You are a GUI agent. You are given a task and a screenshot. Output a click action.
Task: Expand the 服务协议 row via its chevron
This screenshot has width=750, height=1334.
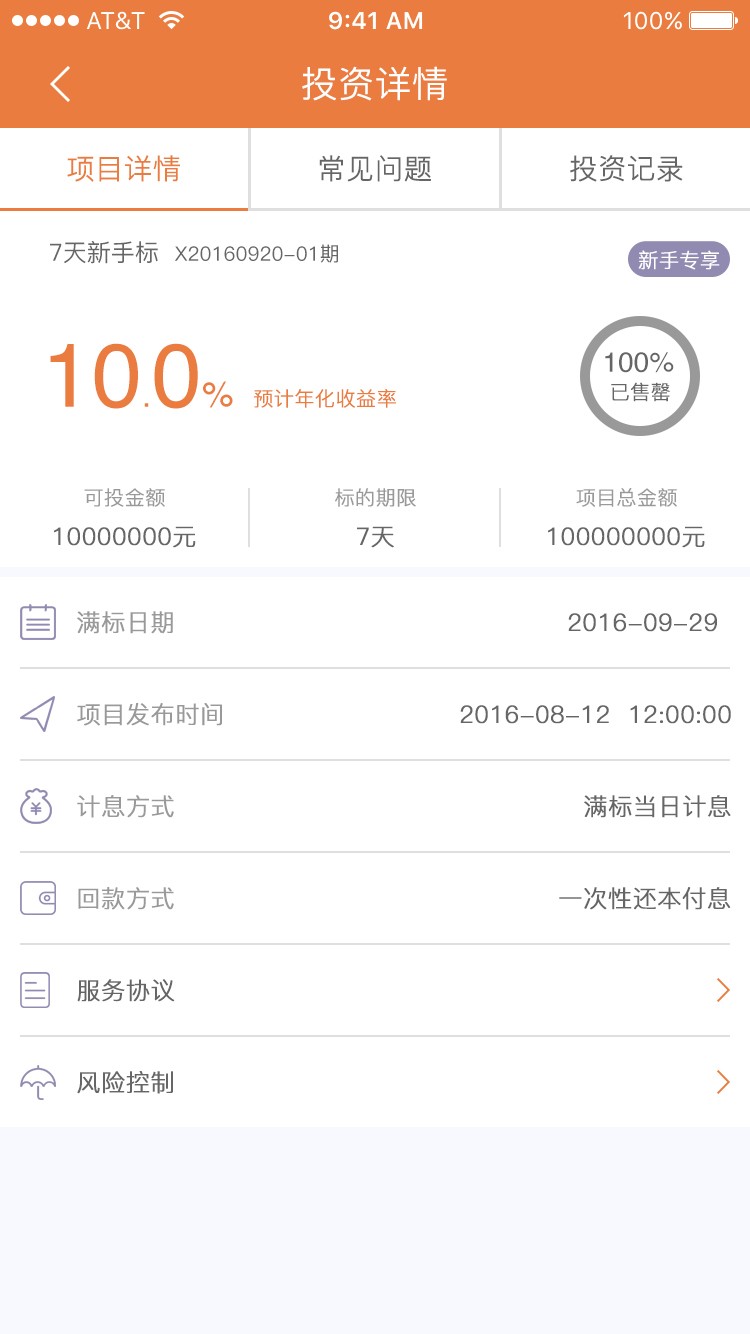[723, 990]
